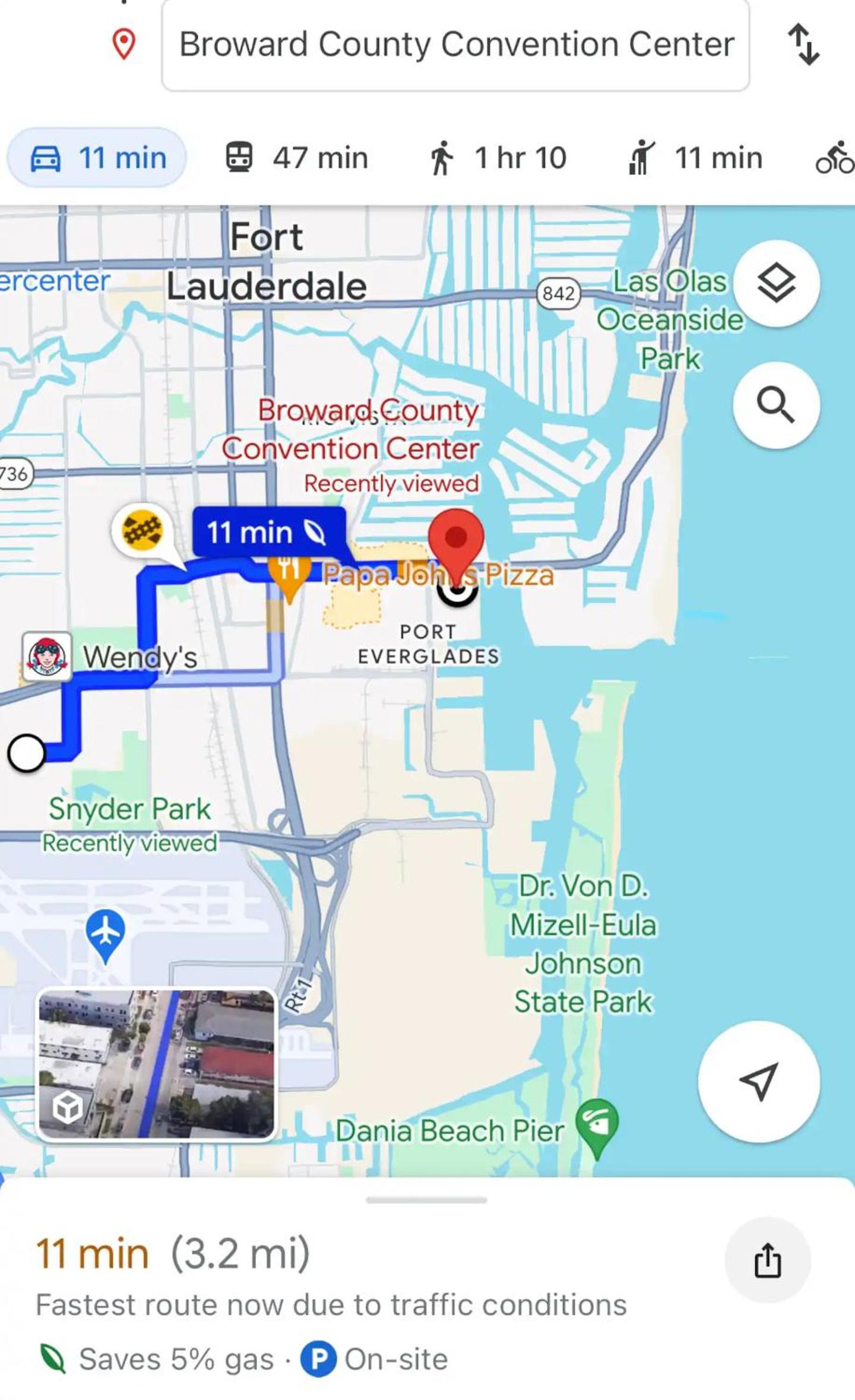The height and width of the screenshot is (1400, 855).
Task: Switch to 47 min transit mode
Action: click(297, 158)
